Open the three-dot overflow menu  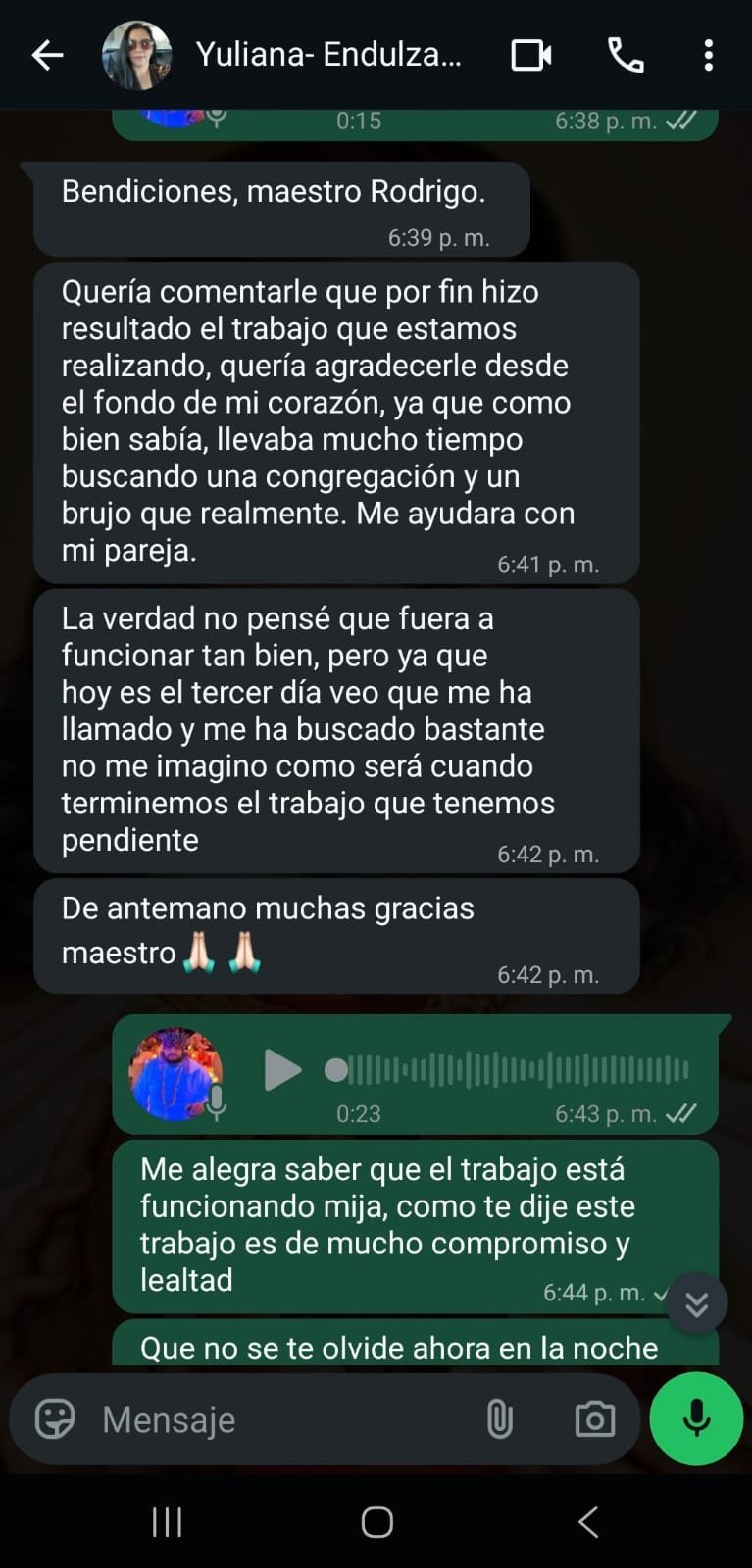[708, 55]
